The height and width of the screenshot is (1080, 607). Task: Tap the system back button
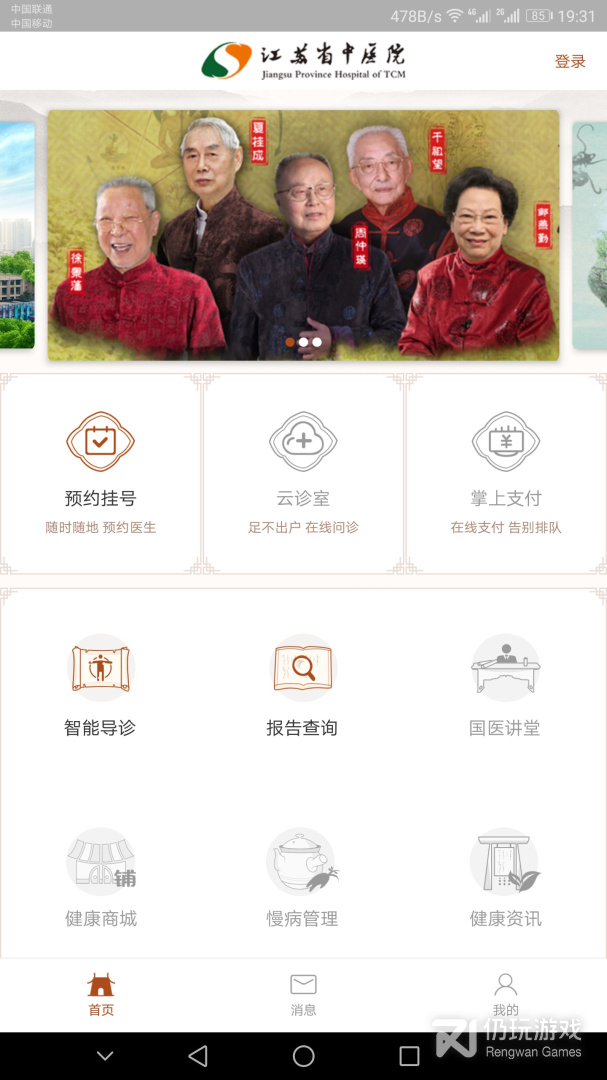198,1055
